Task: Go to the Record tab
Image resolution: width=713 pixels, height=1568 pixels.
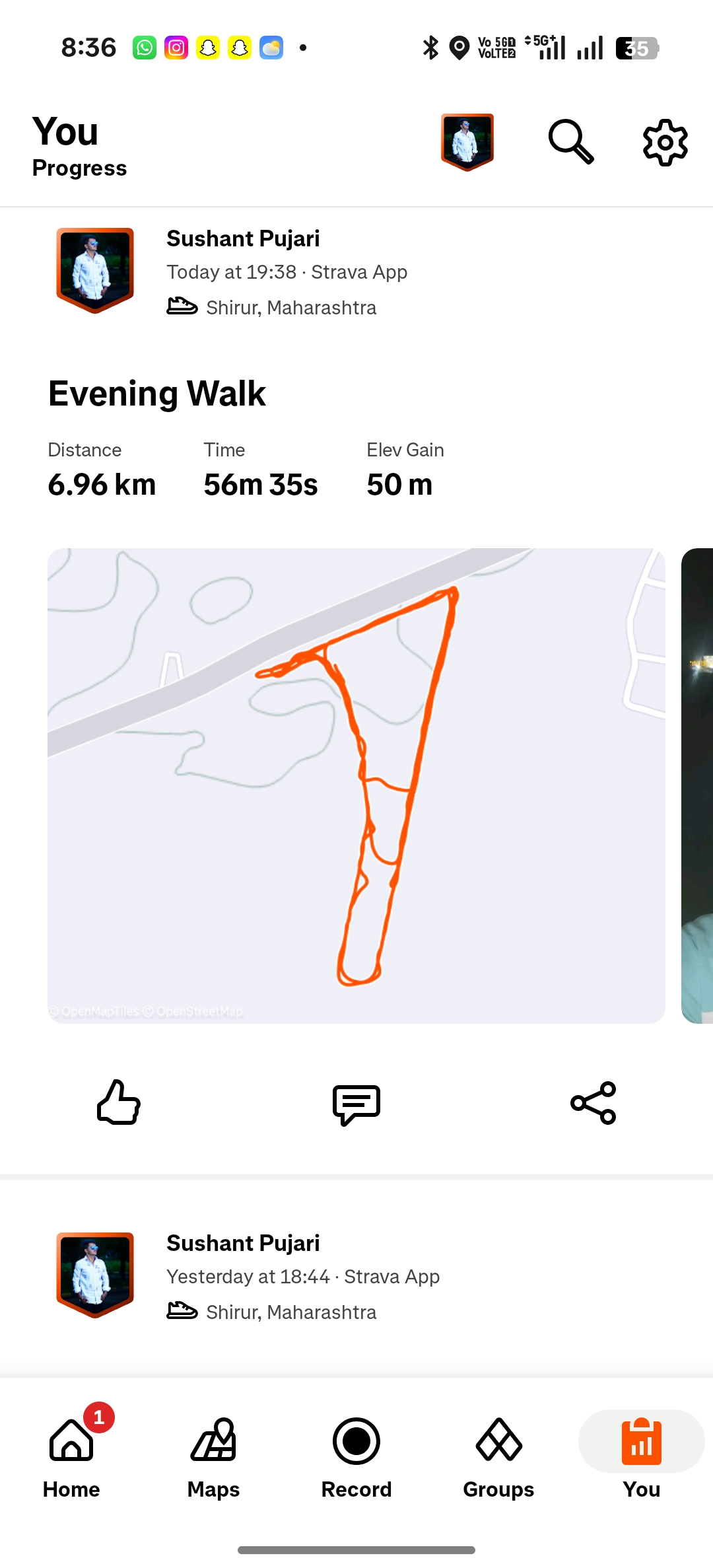Action: (x=356, y=1453)
